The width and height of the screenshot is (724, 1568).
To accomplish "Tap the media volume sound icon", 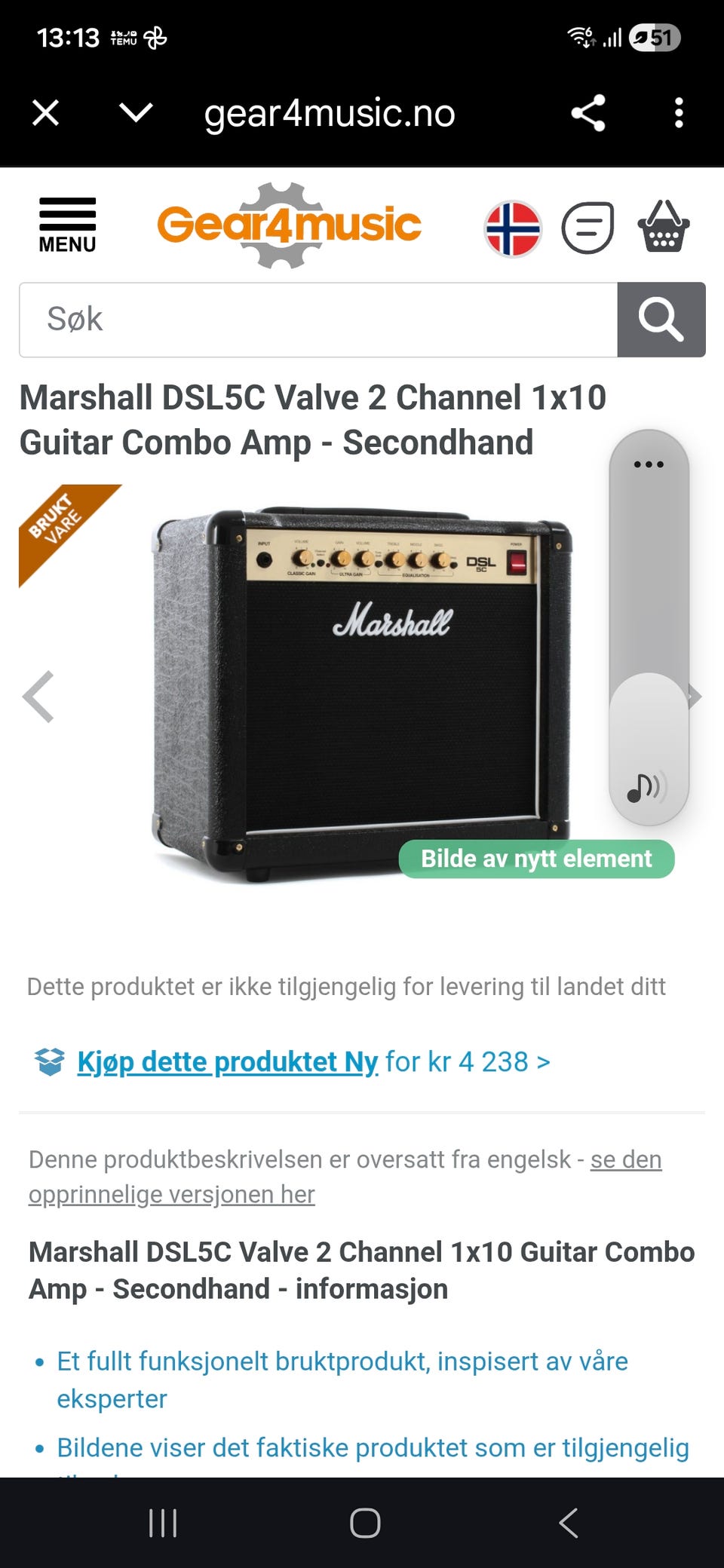I will click(647, 788).
